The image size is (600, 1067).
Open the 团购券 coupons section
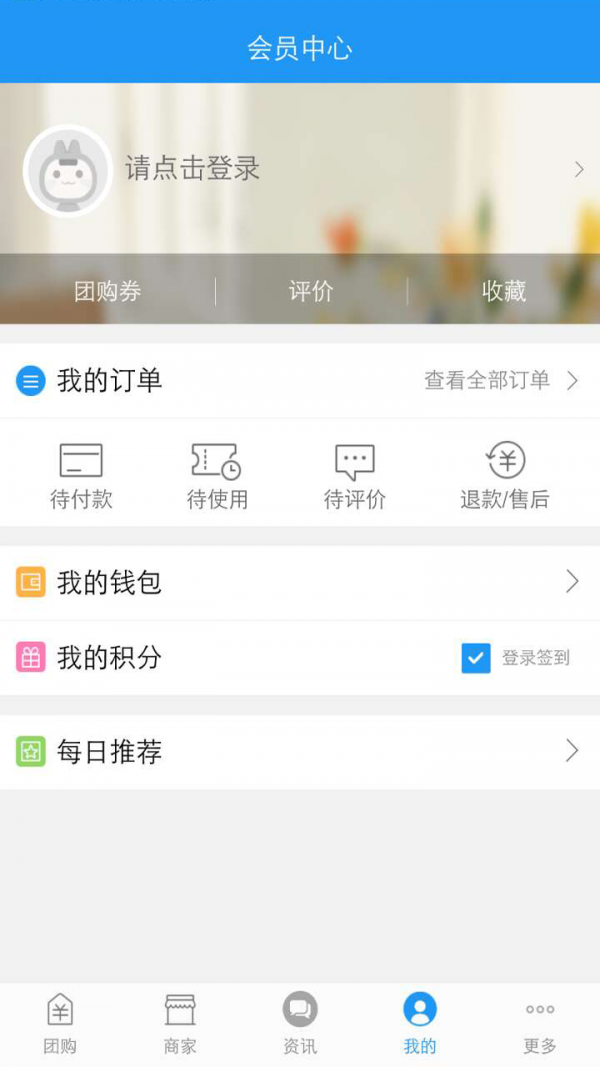click(107, 291)
